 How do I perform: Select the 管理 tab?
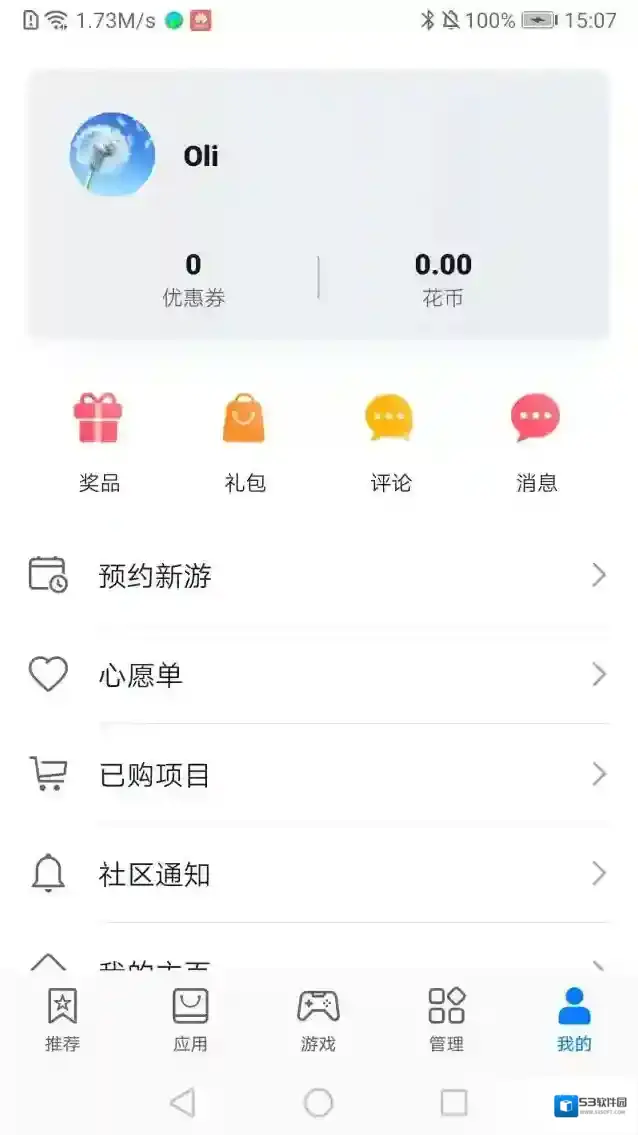tap(446, 1020)
